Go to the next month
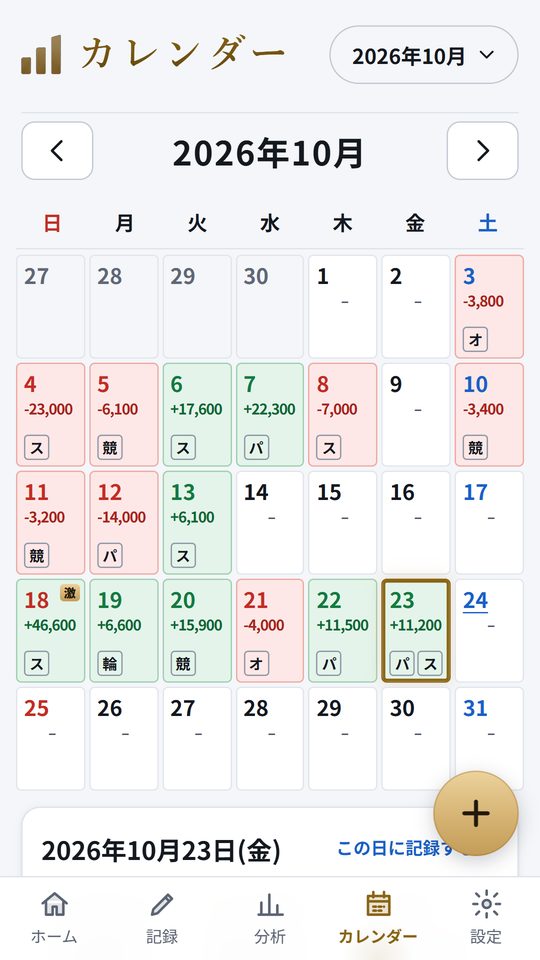The image size is (540, 960). pyautogui.click(x=482, y=151)
